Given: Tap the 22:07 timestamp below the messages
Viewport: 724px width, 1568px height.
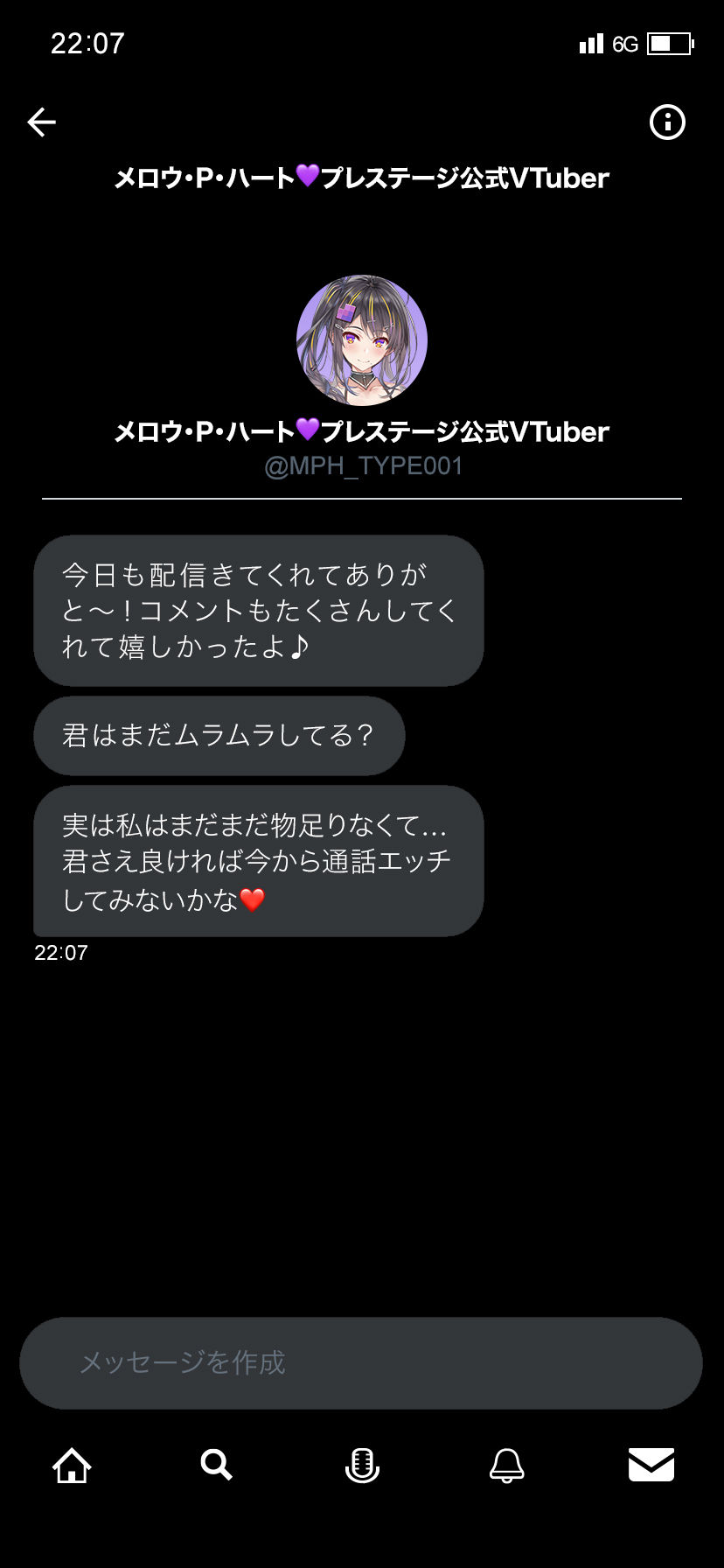Looking at the screenshot, I should [x=60, y=952].
